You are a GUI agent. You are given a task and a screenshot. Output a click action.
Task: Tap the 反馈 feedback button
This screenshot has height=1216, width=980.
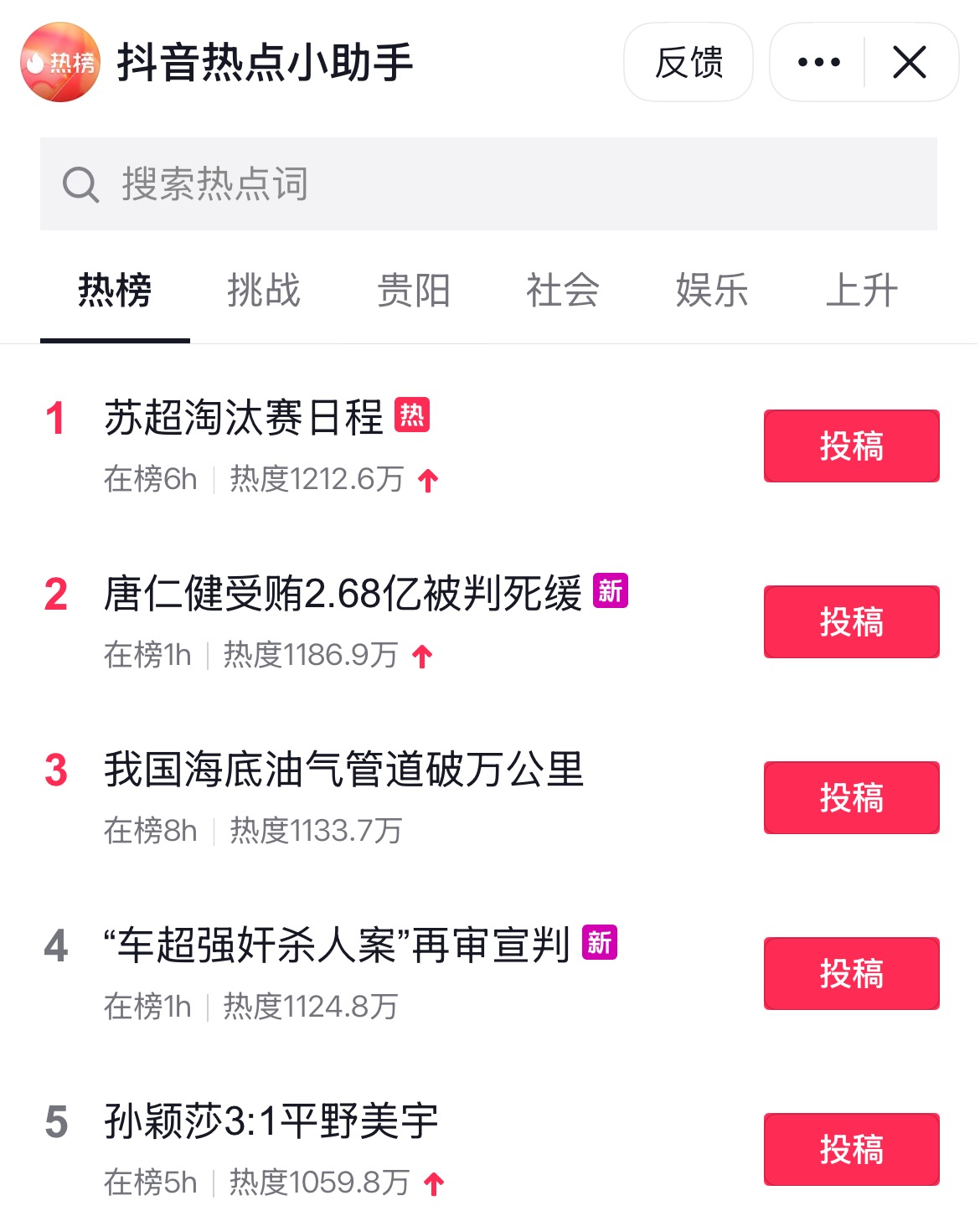tap(689, 63)
